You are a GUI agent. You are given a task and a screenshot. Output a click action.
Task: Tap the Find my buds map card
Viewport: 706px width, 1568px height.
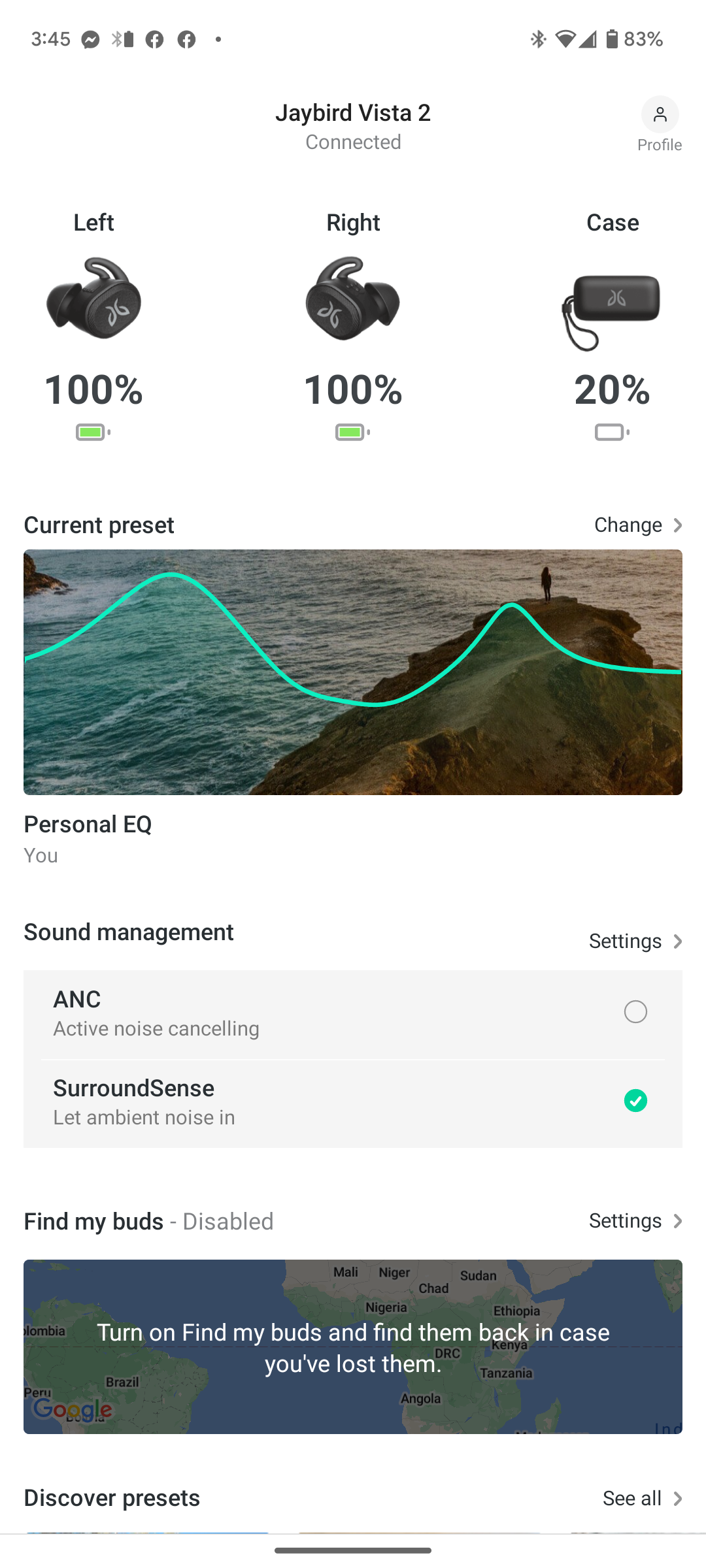tap(353, 1346)
